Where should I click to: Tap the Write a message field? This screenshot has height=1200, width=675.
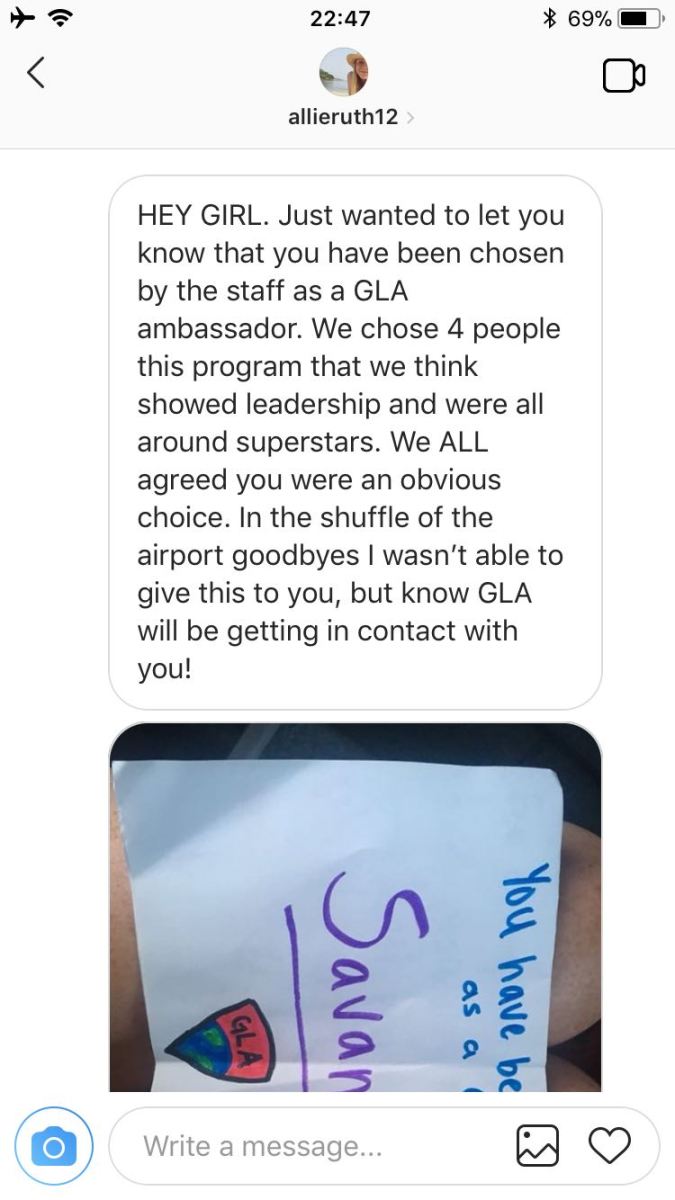click(x=310, y=1146)
